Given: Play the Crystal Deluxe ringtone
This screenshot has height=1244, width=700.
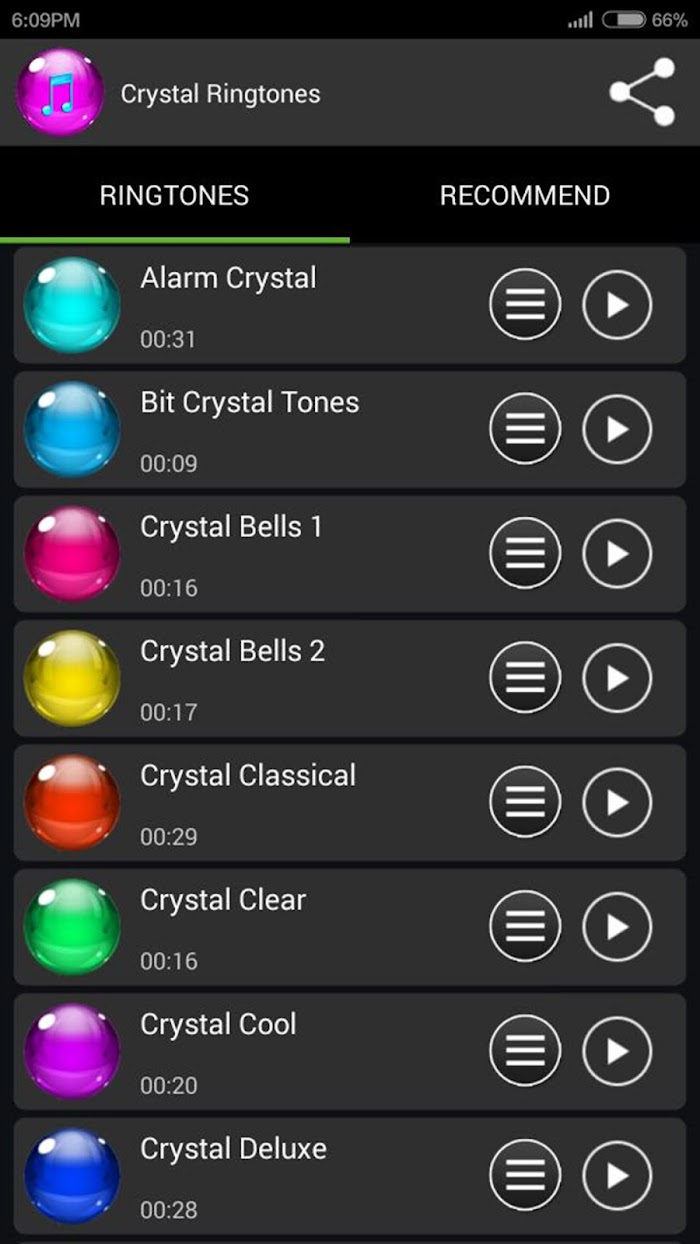Looking at the screenshot, I should (x=617, y=1176).
